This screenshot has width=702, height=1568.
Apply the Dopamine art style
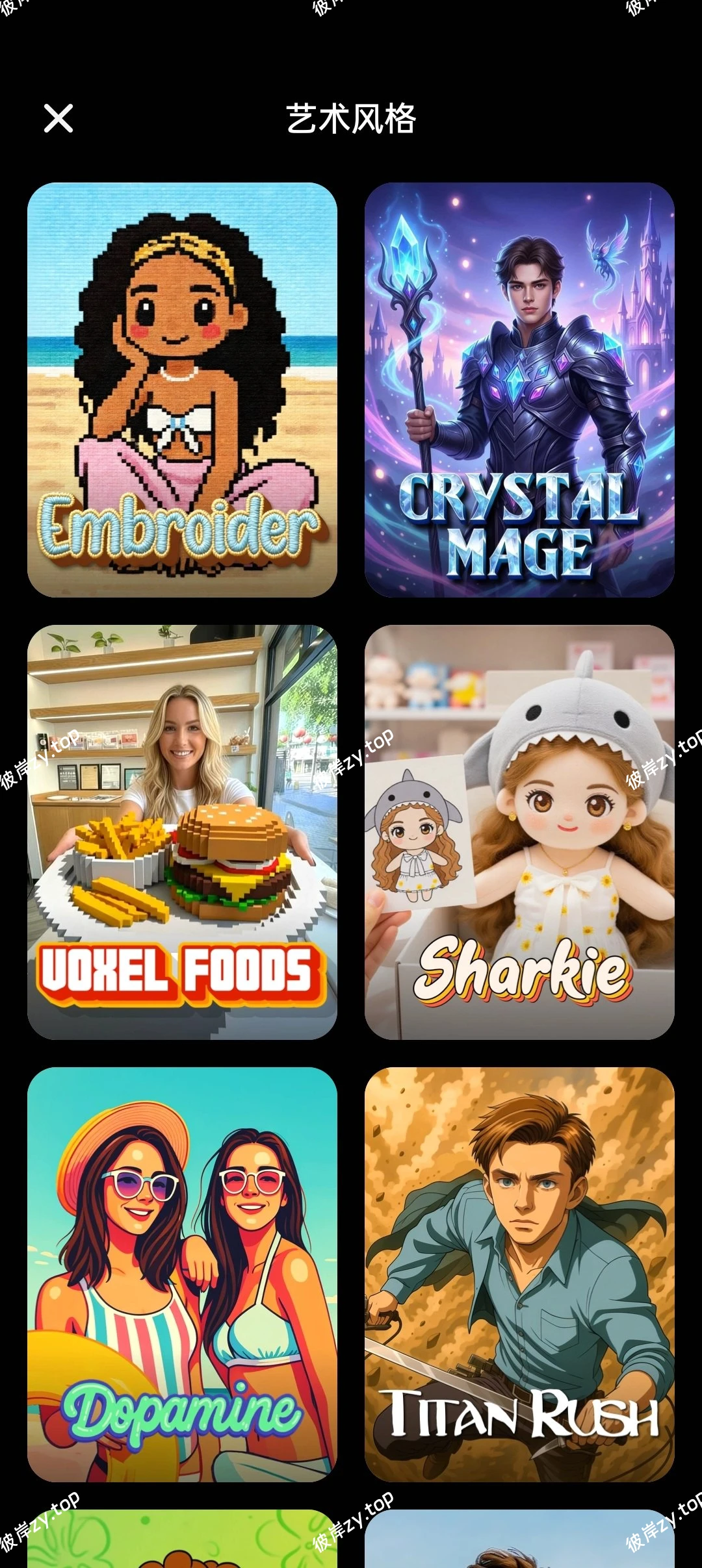[x=182, y=1274]
